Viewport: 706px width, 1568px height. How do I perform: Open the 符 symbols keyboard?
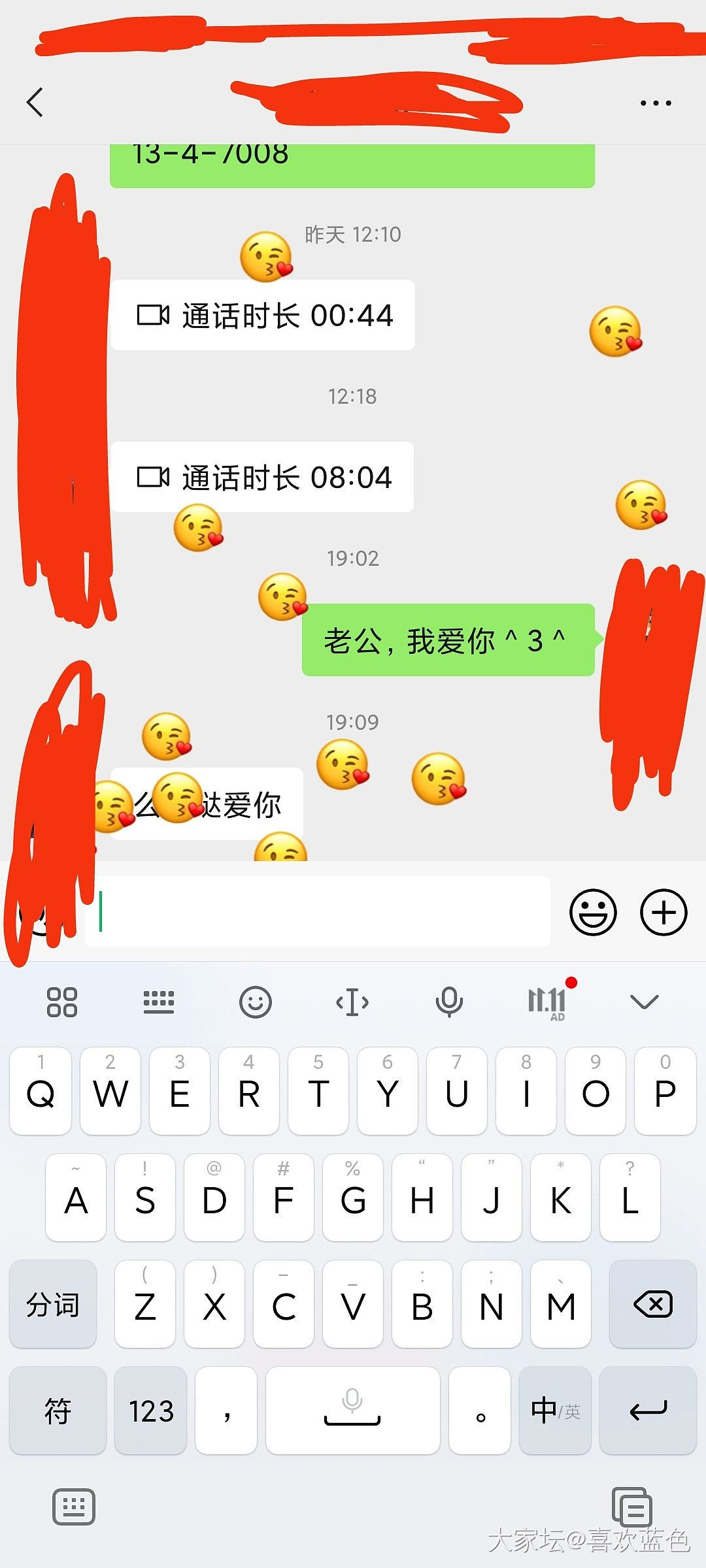click(58, 1411)
